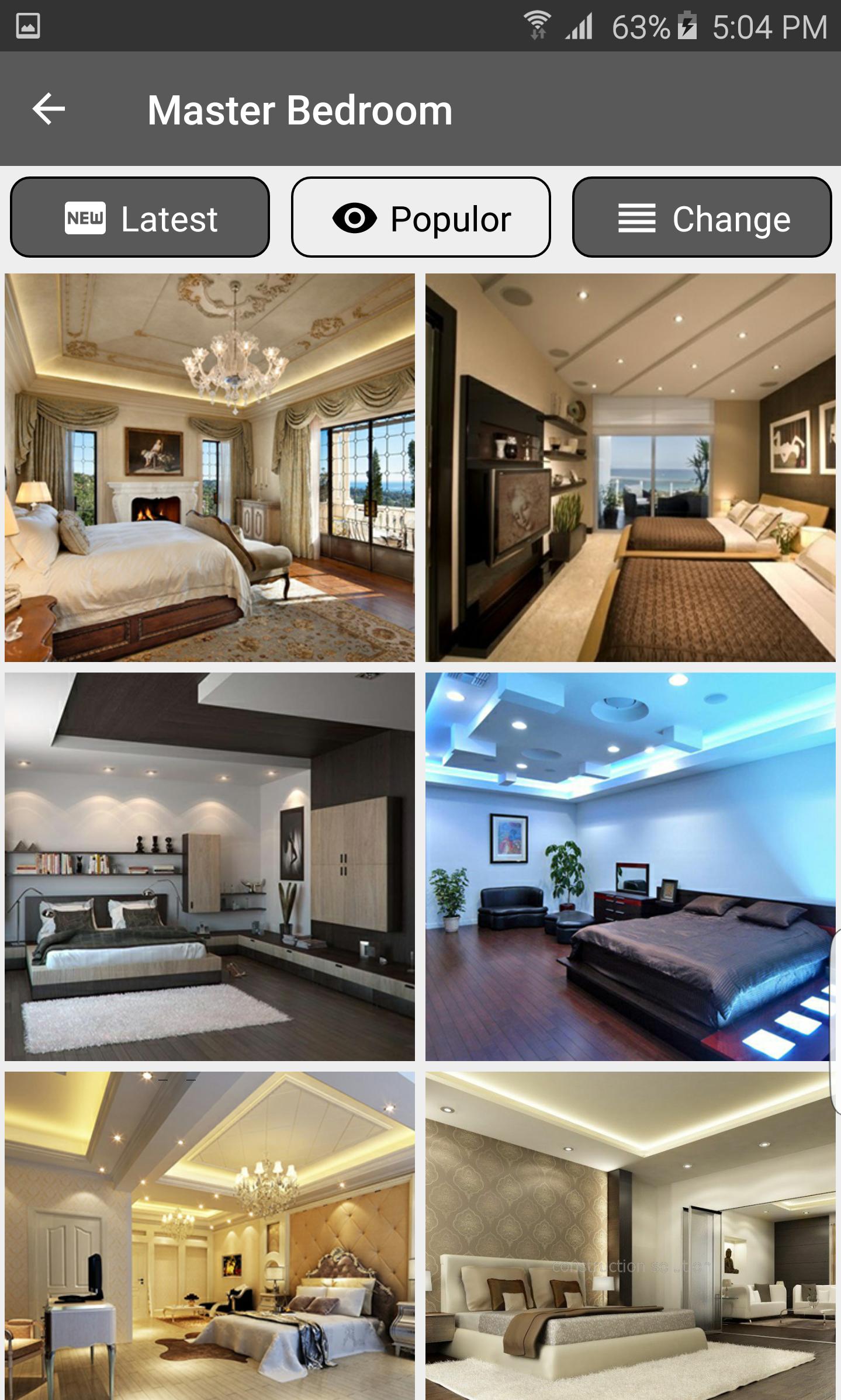Open the chandelier and fireplace bedroom photo
The width and height of the screenshot is (841, 1400).
coord(210,467)
